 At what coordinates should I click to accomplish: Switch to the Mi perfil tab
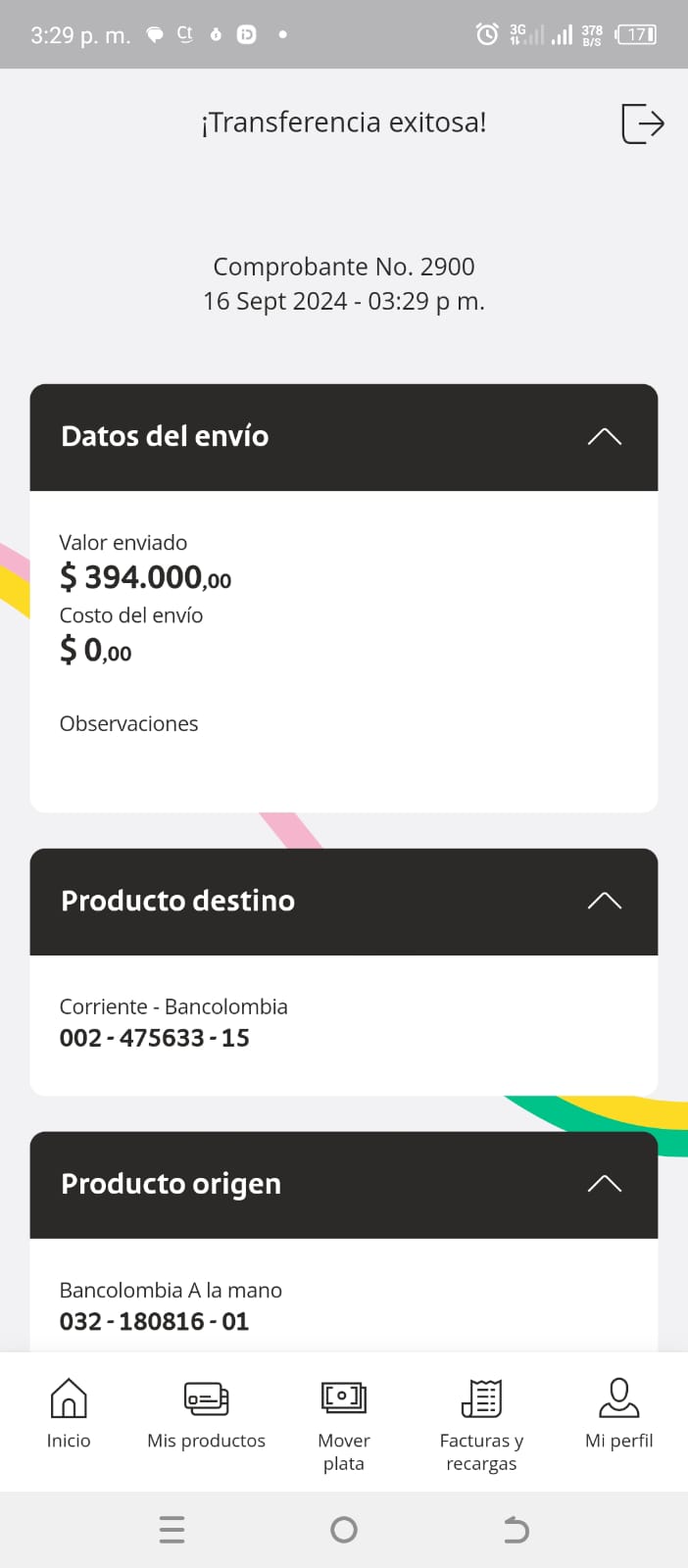point(618,1413)
